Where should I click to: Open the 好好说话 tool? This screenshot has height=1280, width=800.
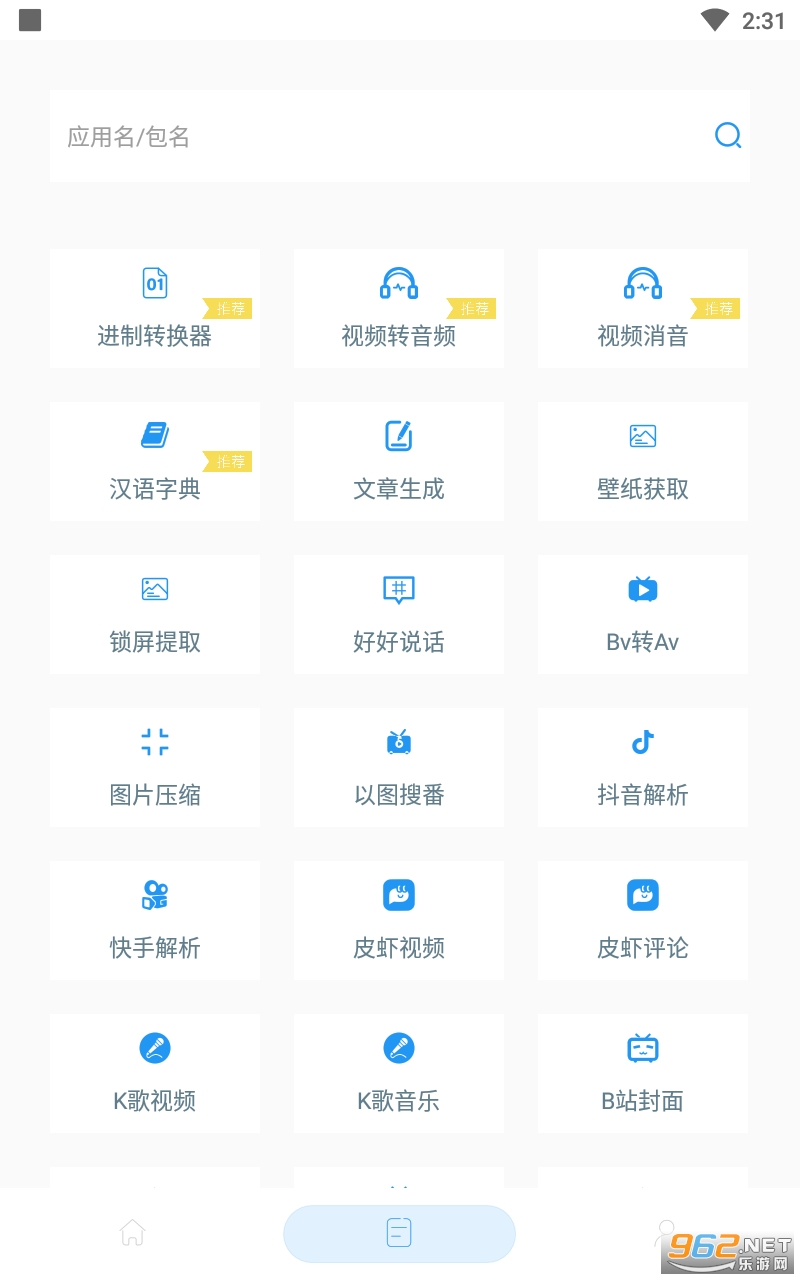pos(399,614)
